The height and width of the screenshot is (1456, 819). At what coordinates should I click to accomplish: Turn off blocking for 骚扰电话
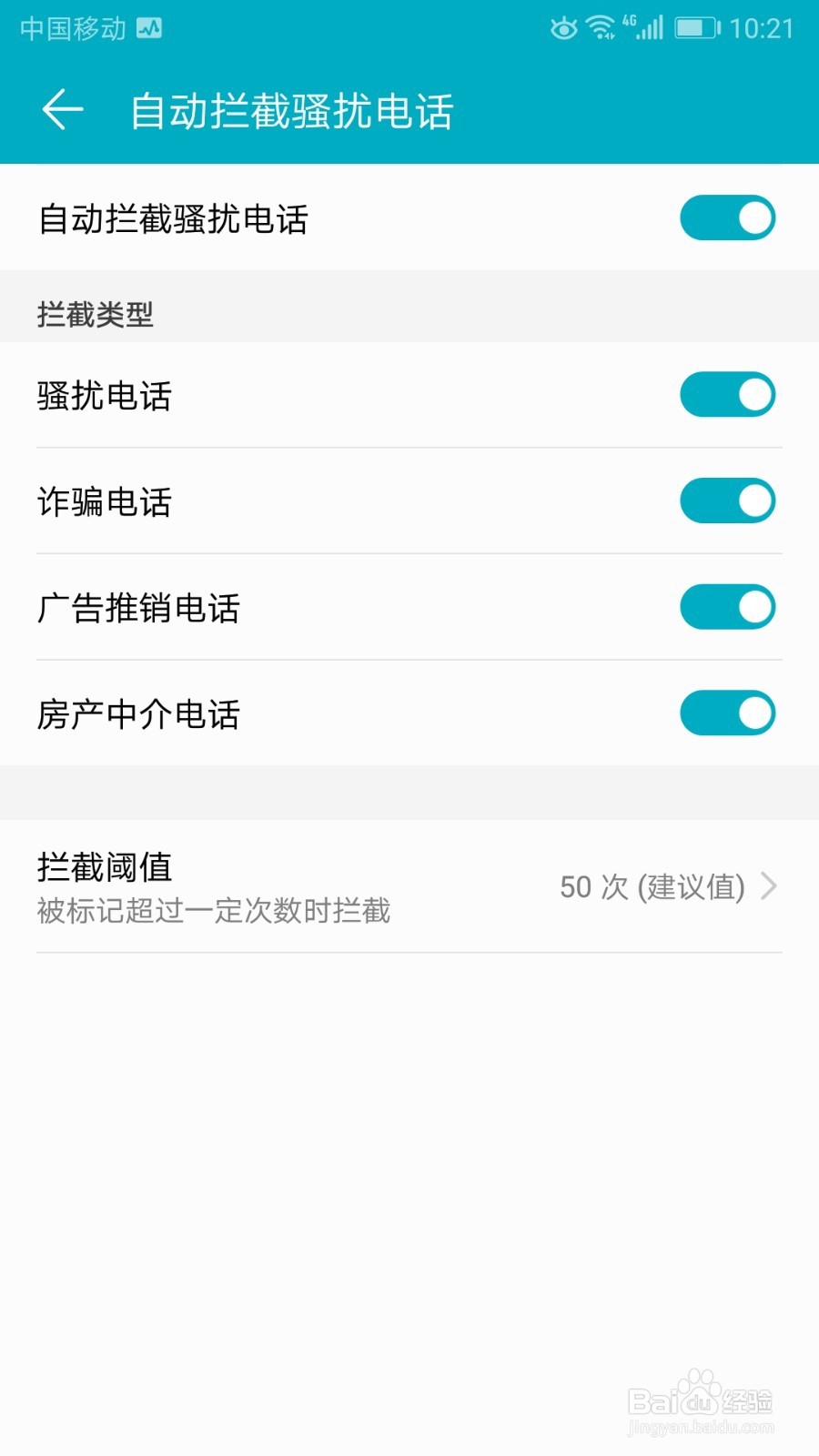tap(728, 395)
